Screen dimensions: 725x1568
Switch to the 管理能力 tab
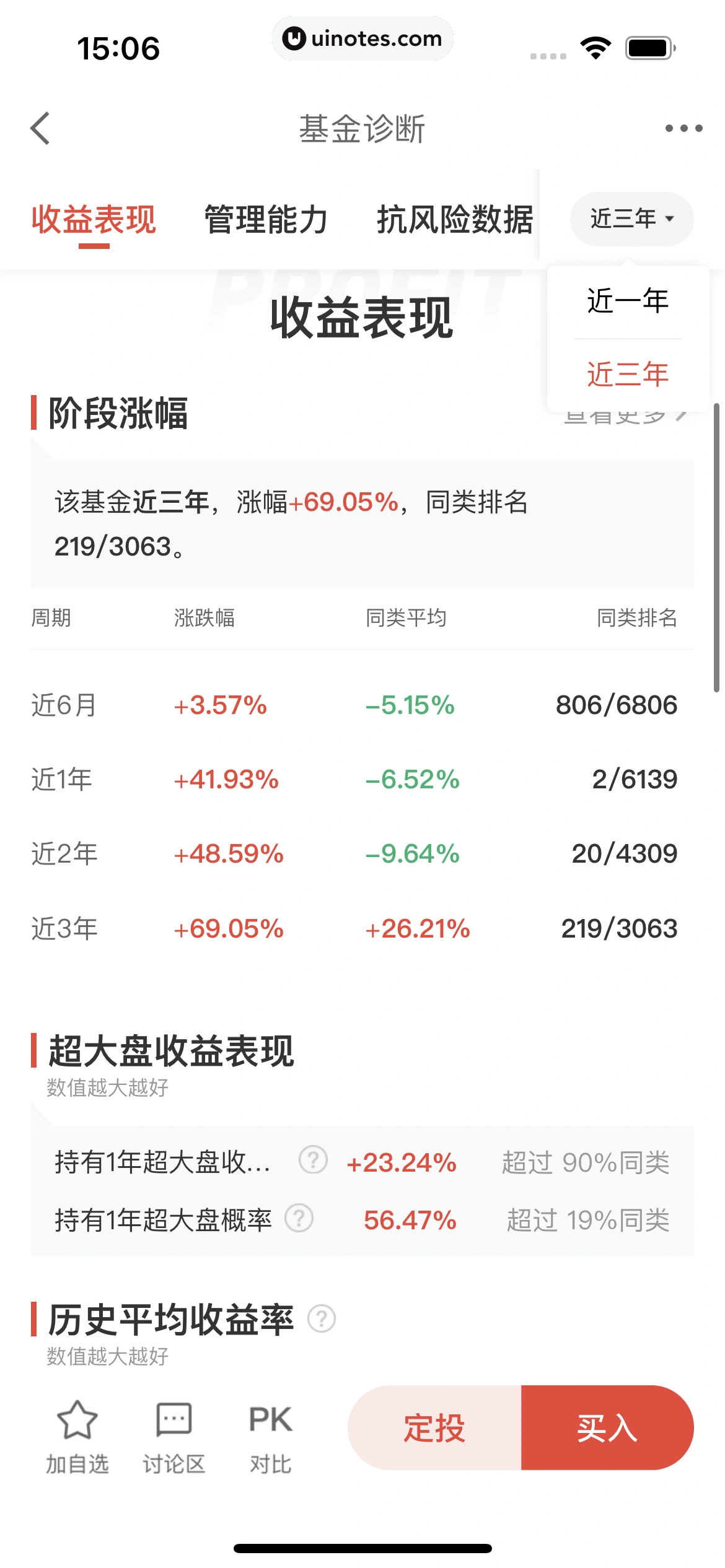point(265,220)
